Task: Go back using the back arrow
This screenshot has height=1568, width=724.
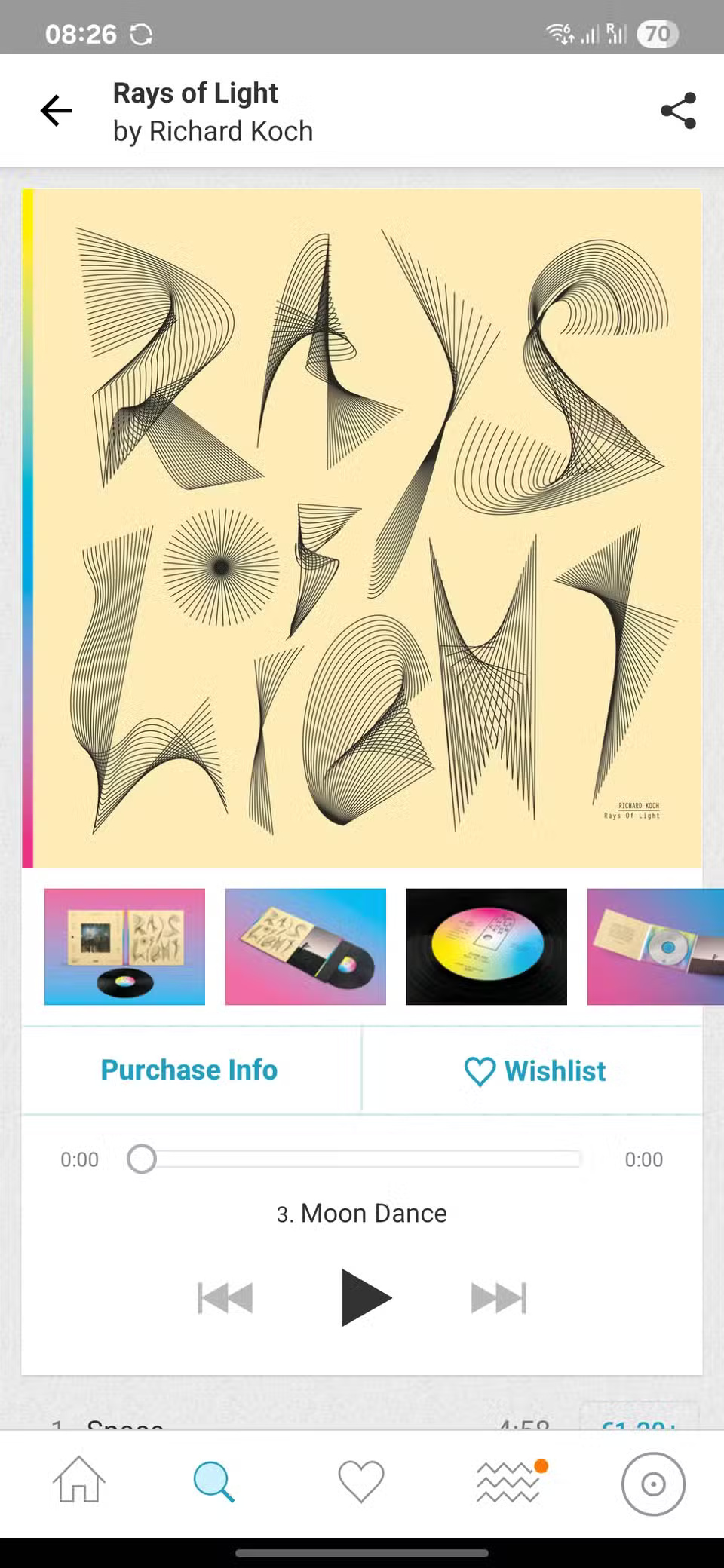Action: coord(55,110)
